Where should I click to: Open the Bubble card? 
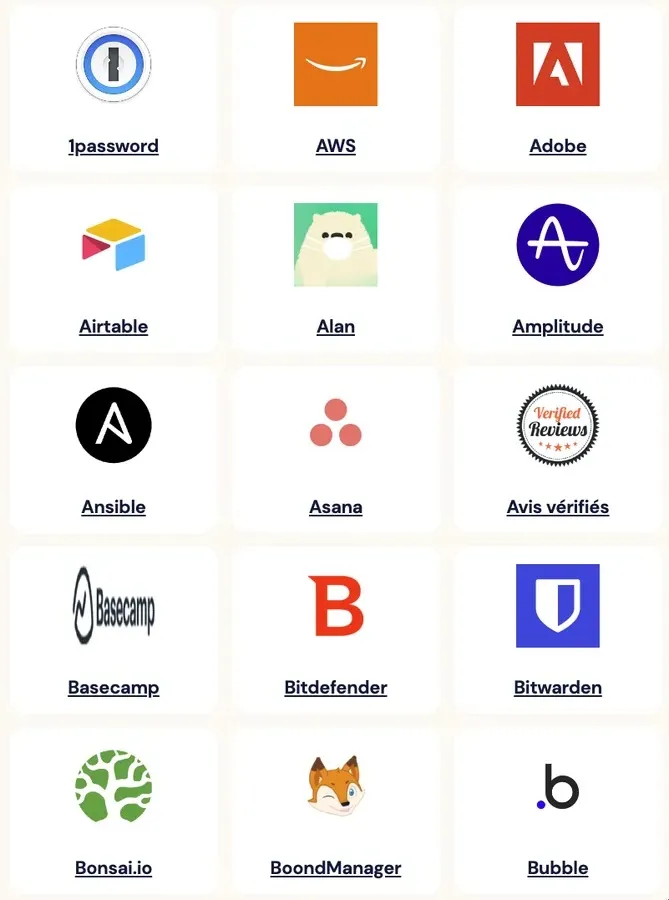click(x=558, y=868)
